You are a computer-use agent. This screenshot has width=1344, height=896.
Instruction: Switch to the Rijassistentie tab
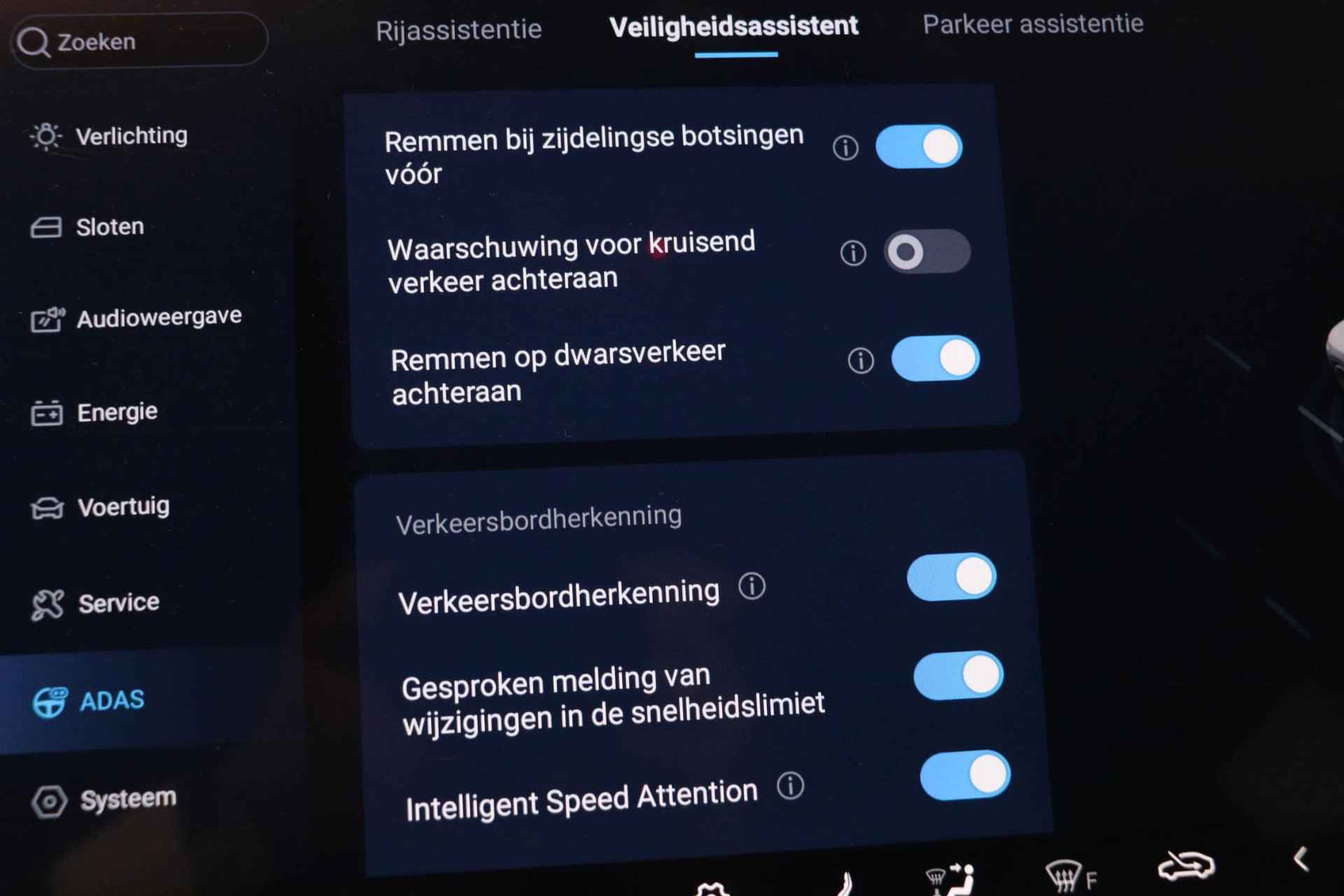(x=458, y=30)
